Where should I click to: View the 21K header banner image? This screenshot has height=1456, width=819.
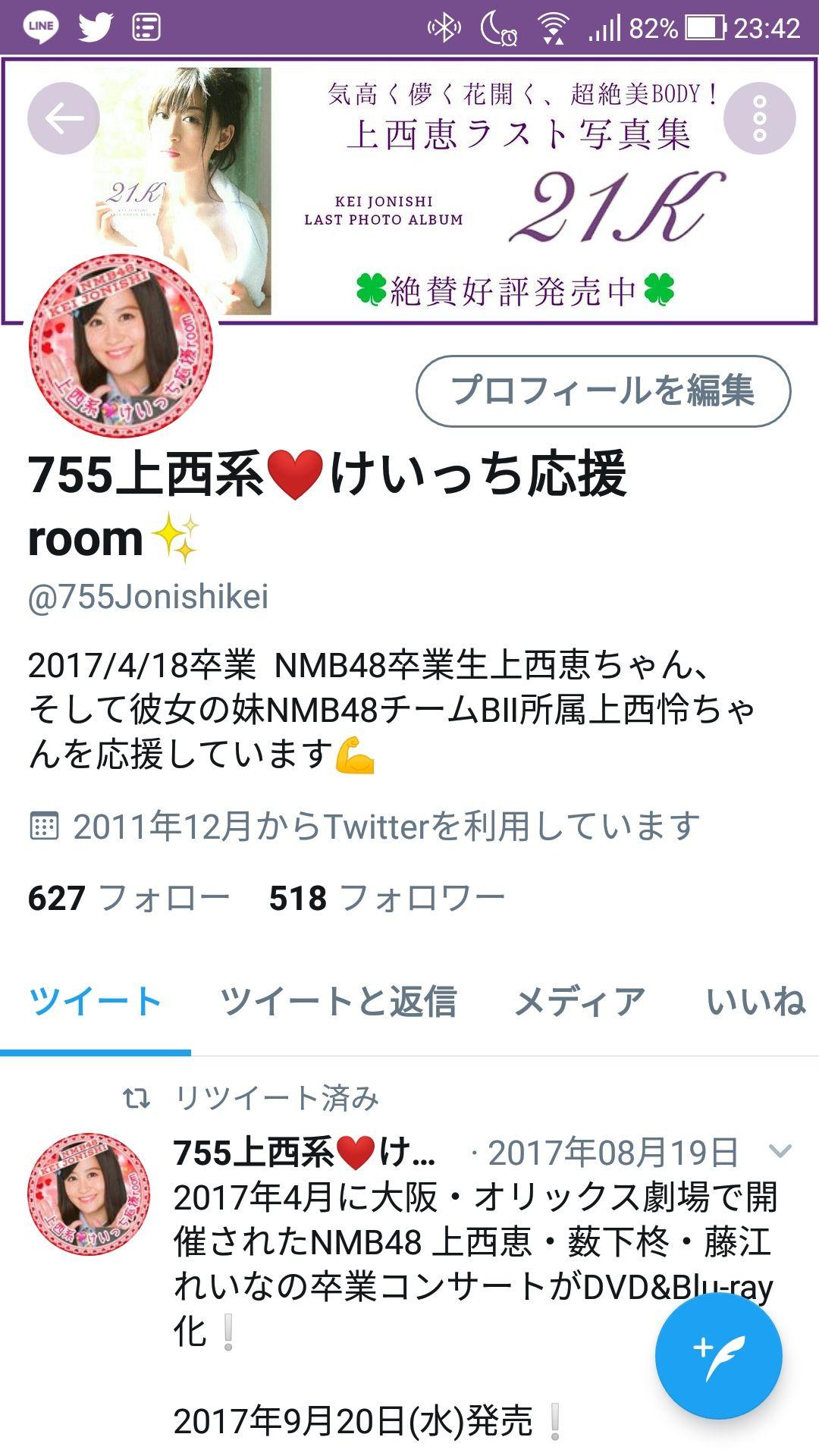click(x=485, y=190)
